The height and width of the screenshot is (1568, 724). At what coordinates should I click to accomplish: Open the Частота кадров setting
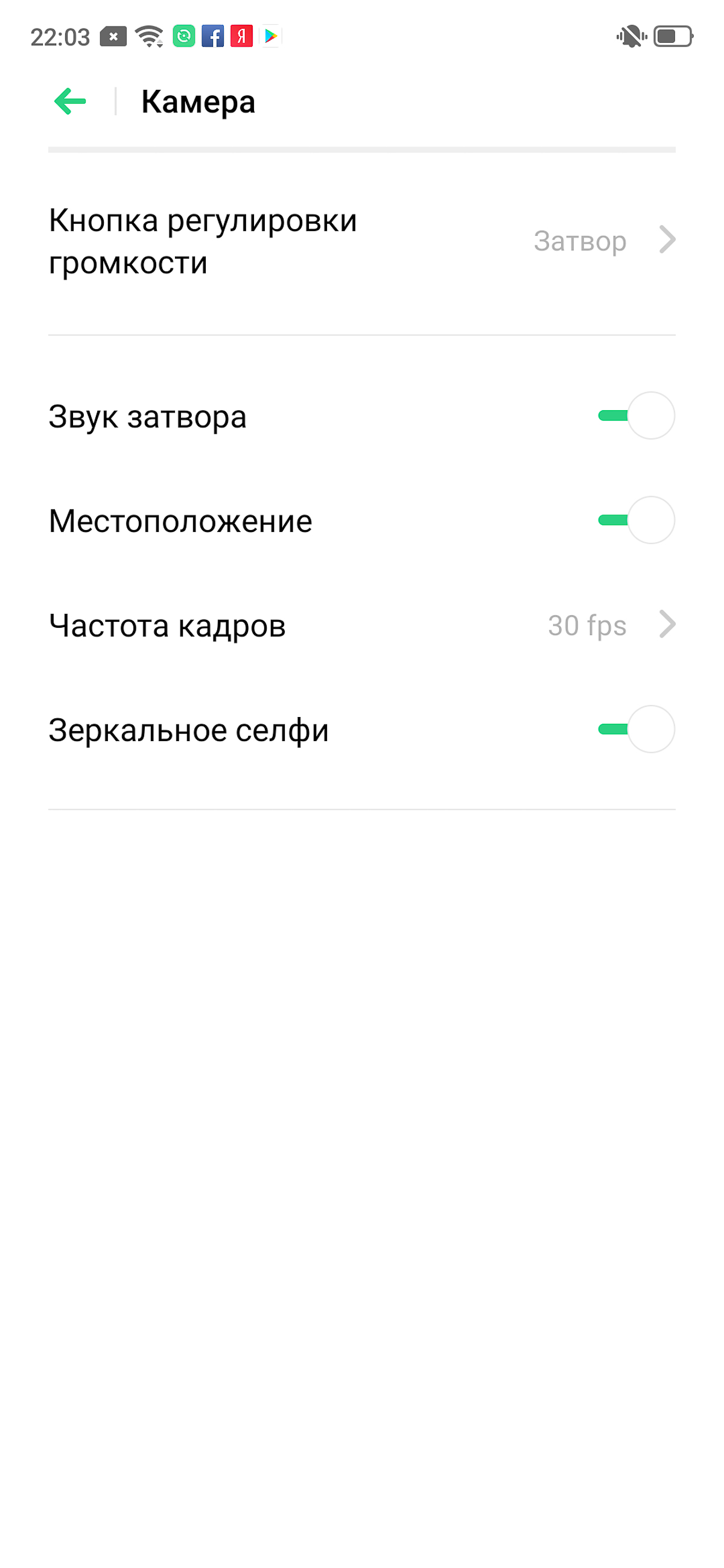pyautogui.click(x=361, y=625)
